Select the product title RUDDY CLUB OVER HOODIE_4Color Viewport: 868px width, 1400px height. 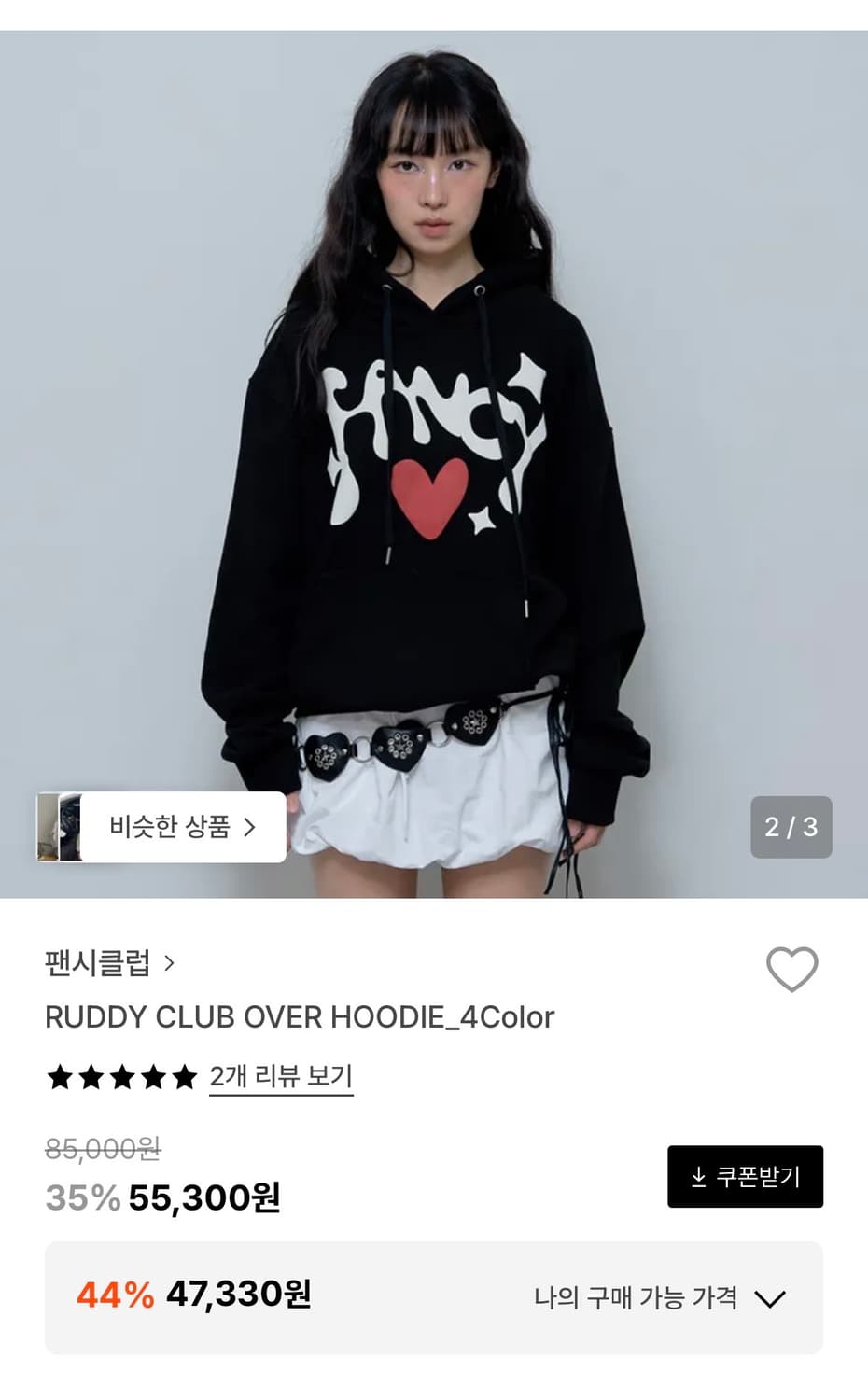coord(301,1018)
